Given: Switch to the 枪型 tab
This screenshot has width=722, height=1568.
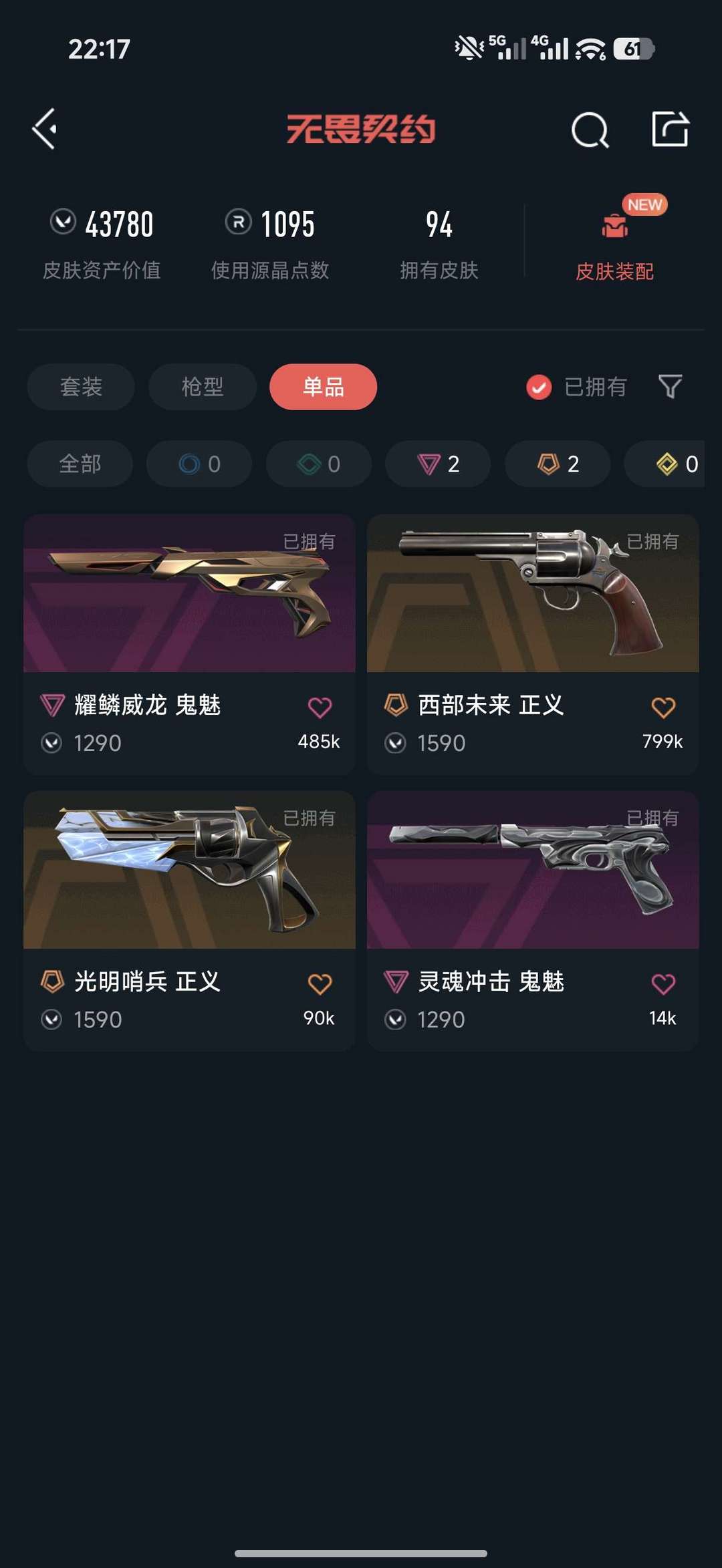Looking at the screenshot, I should 202,387.
